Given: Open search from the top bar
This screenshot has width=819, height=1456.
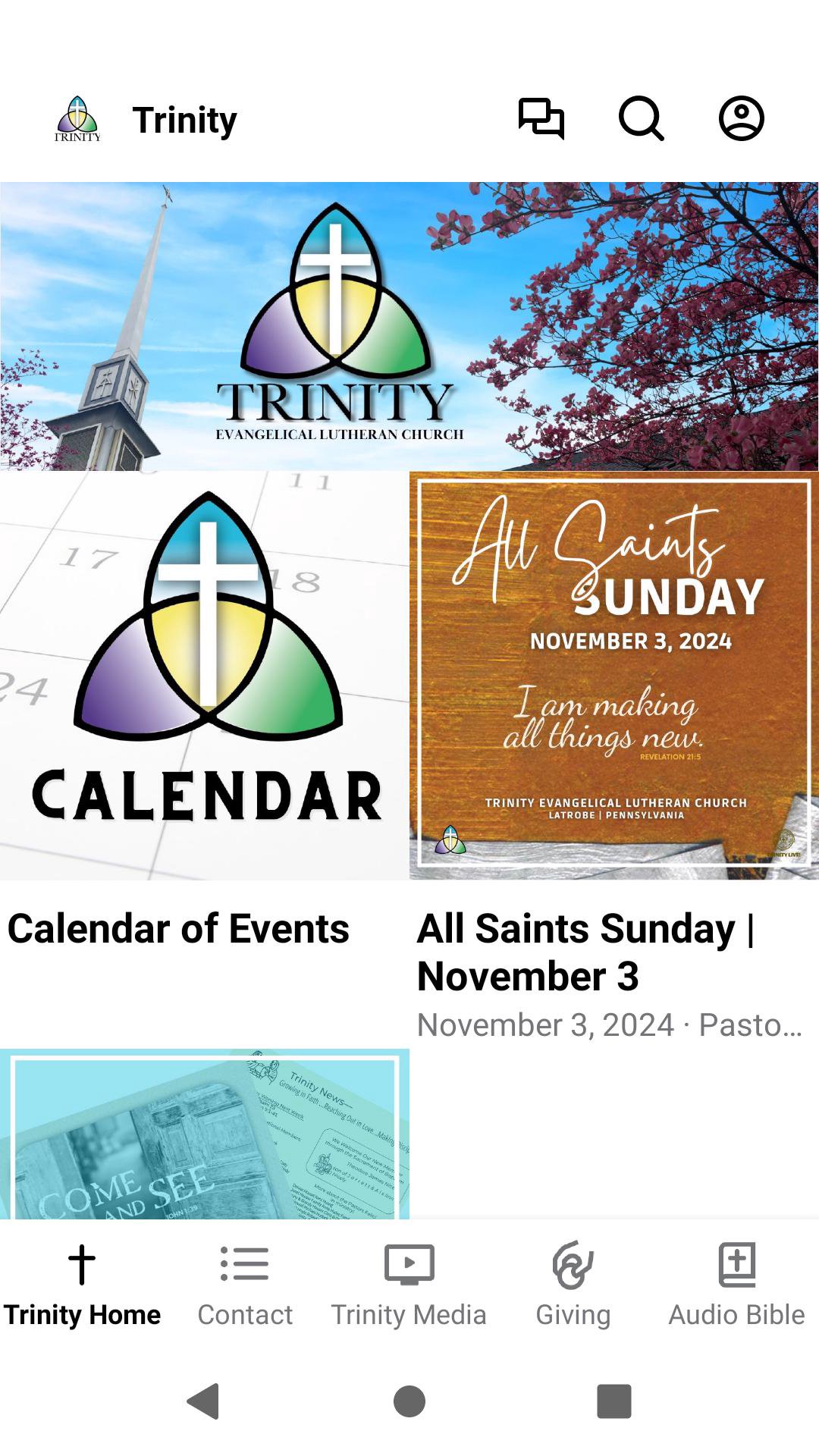Looking at the screenshot, I should coord(641,119).
